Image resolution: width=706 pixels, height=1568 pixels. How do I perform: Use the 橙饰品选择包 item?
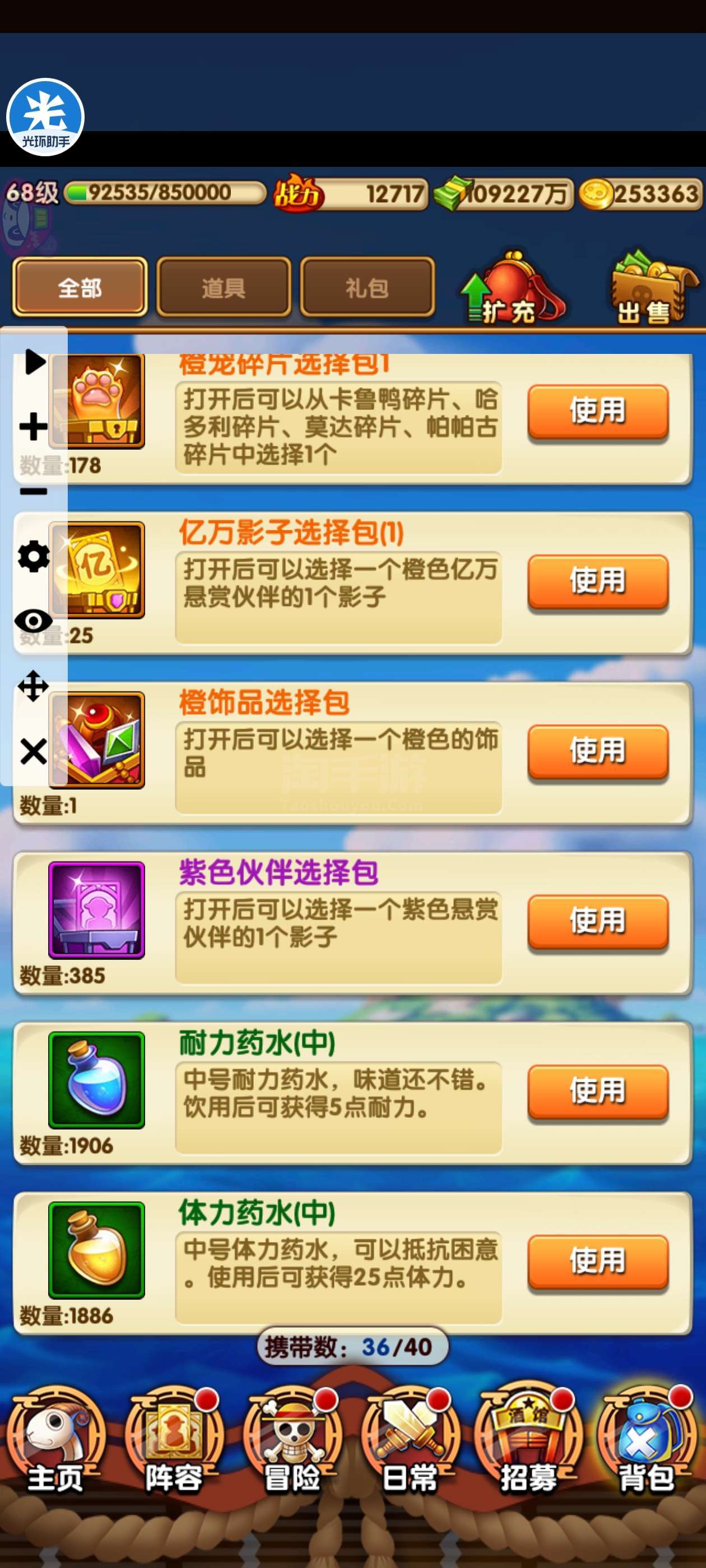click(597, 750)
